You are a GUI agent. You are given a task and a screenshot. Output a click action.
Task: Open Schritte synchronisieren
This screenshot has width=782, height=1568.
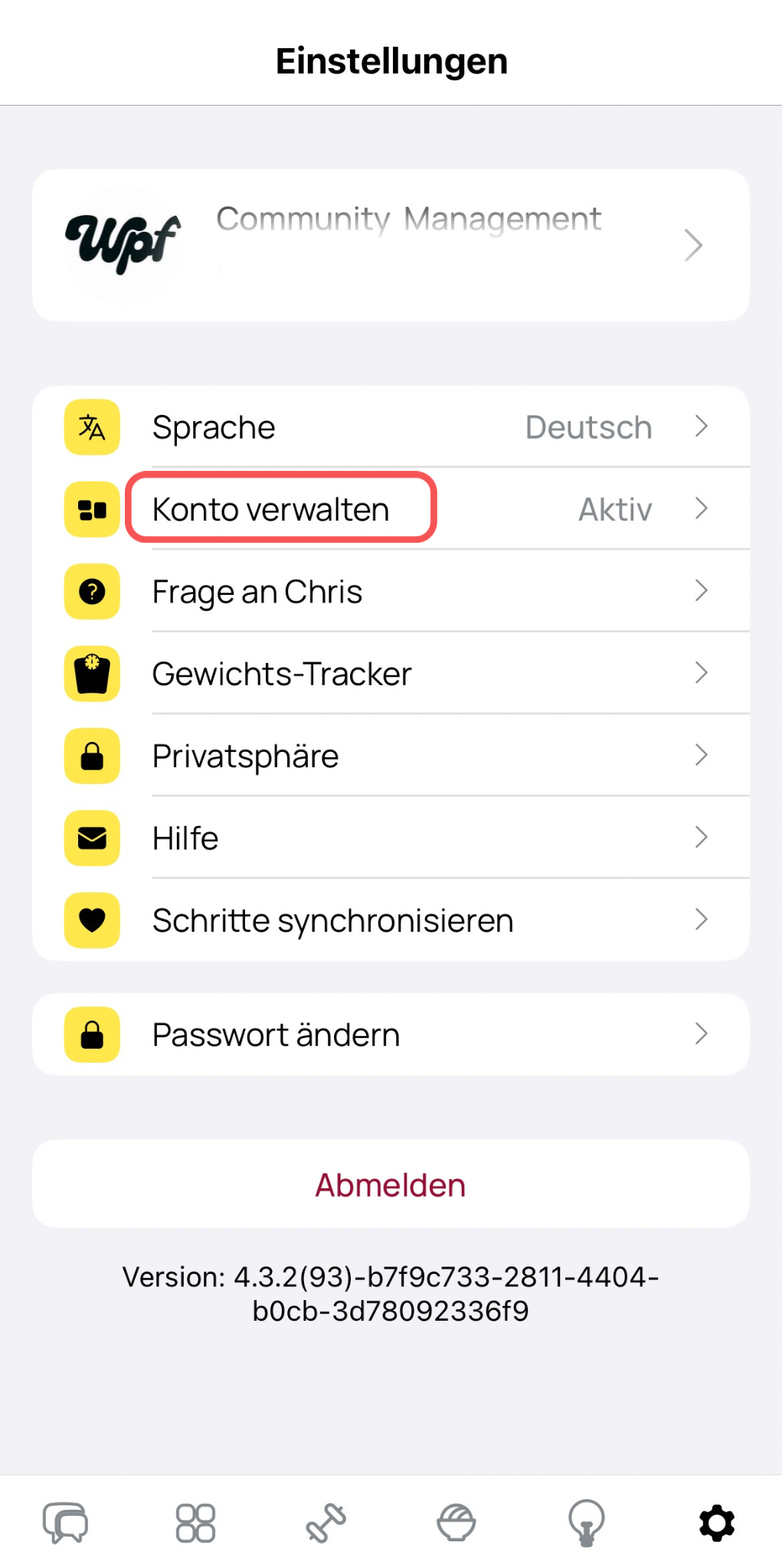tap(391, 920)
